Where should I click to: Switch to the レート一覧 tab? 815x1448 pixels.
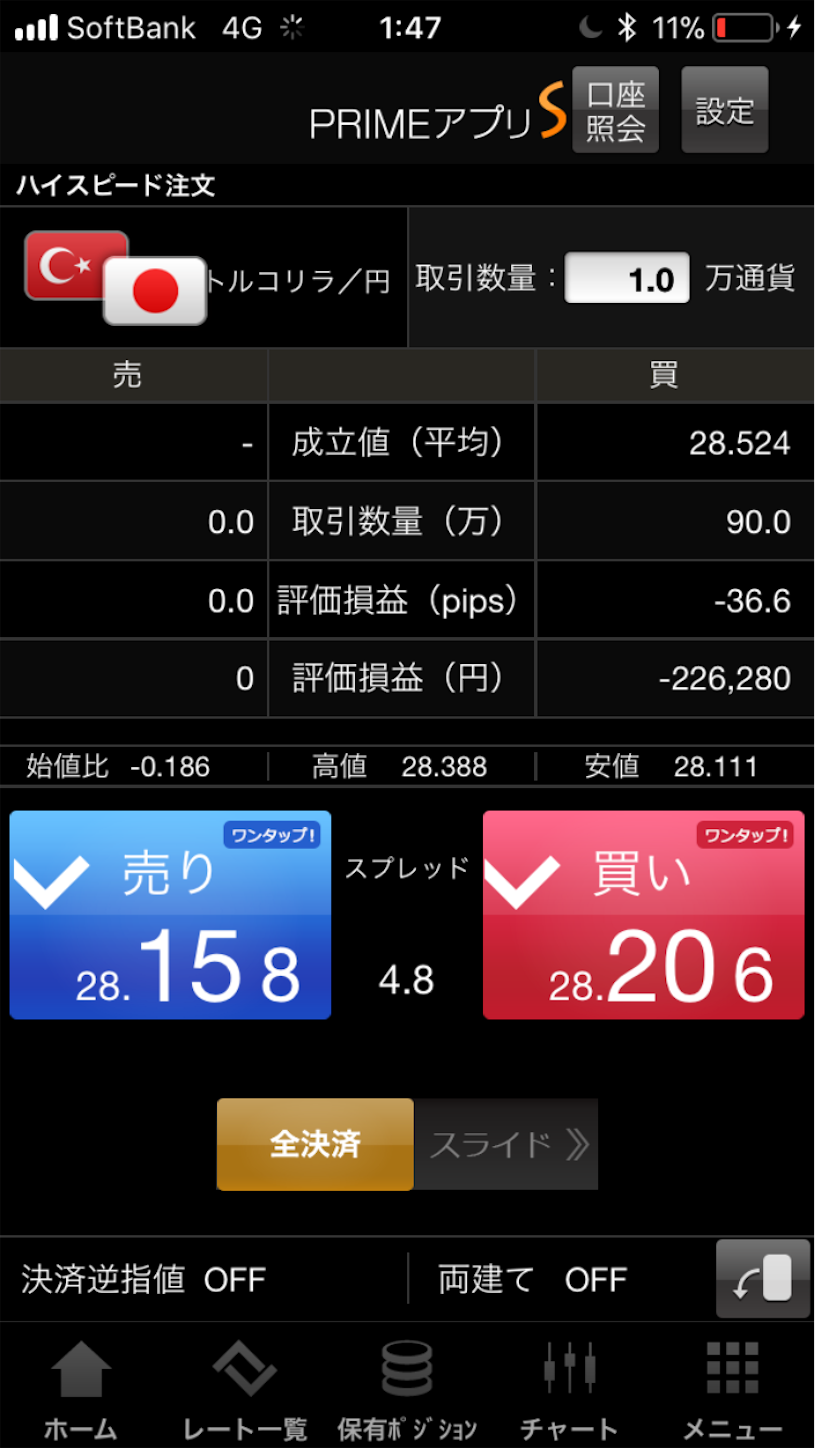244,1389
